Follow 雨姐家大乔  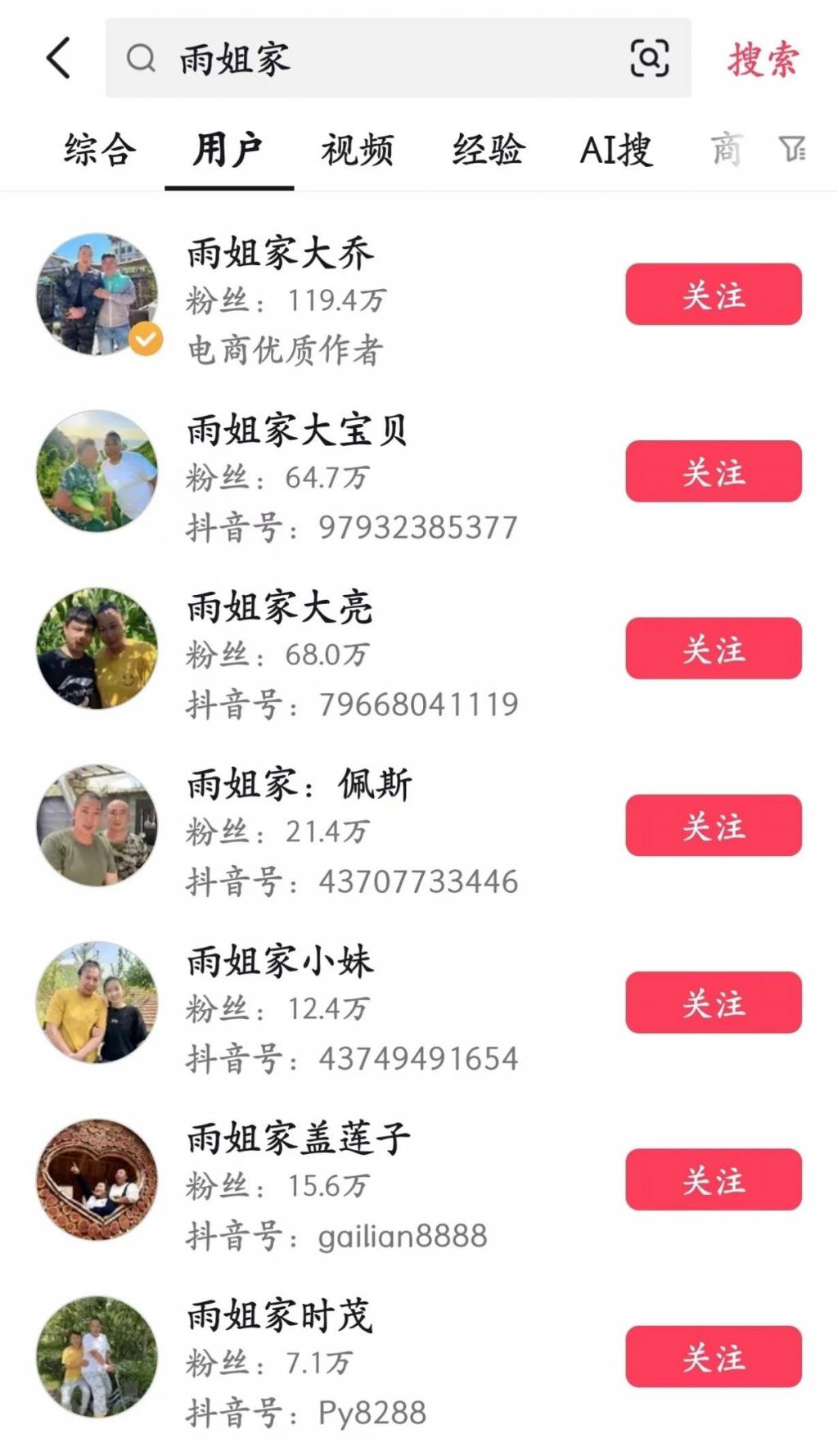click(x=713, y=295)
